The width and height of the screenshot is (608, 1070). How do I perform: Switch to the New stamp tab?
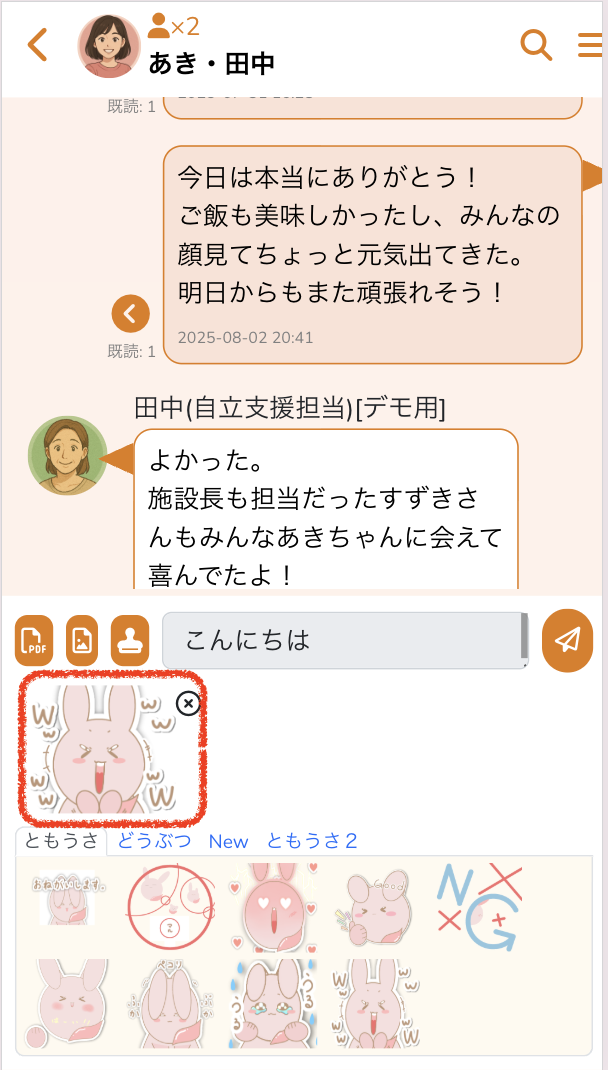click(x=229, y=841)
